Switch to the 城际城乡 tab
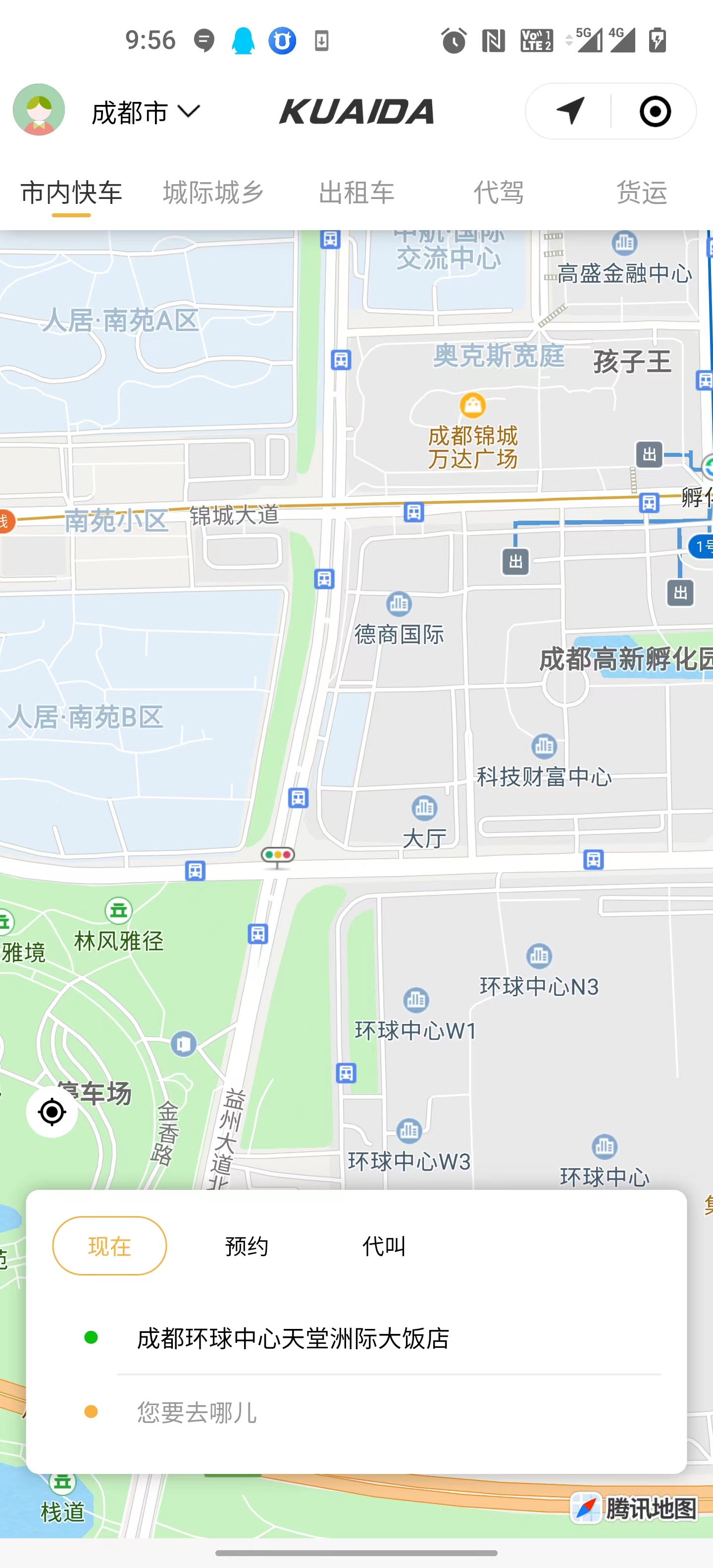 (214, 193)
